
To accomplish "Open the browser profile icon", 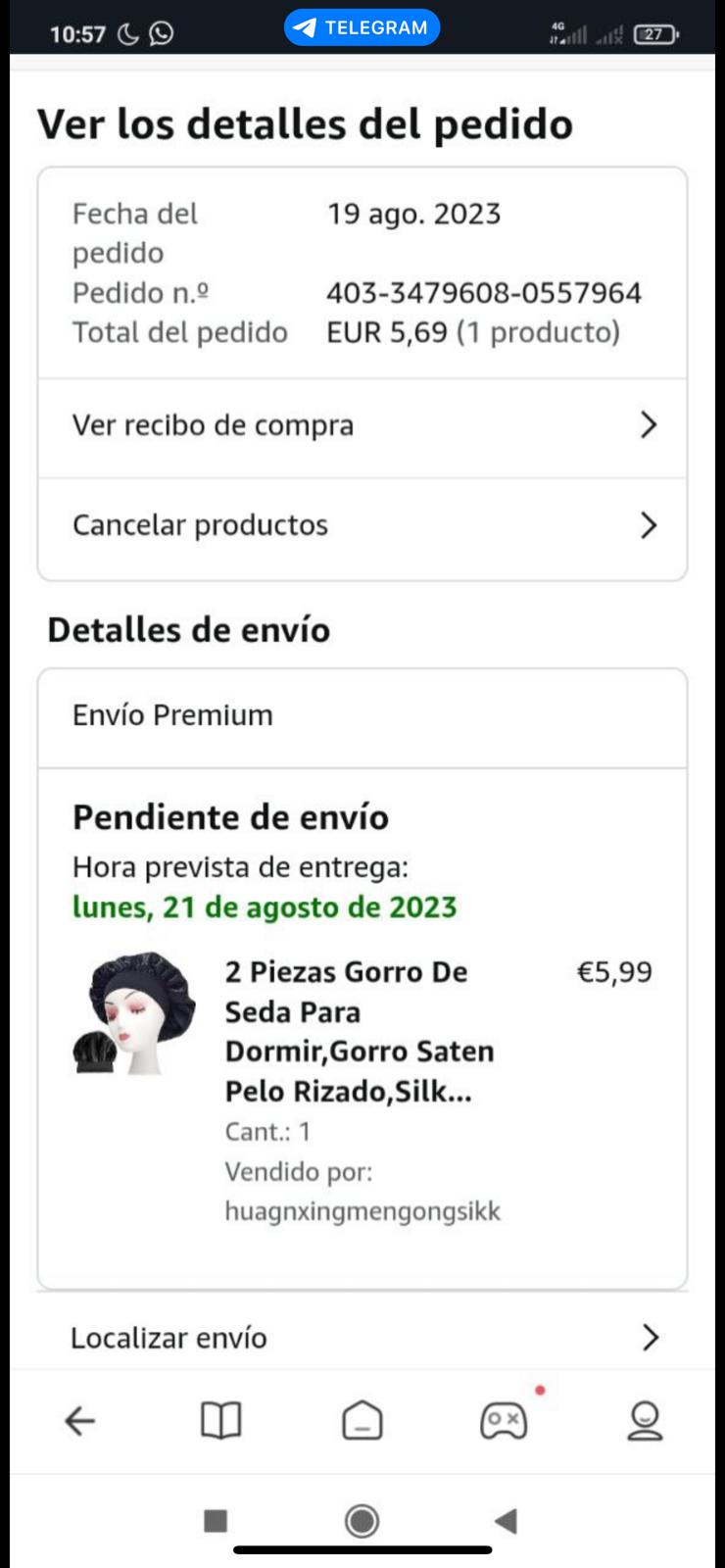I will [x=645, y=1420].
